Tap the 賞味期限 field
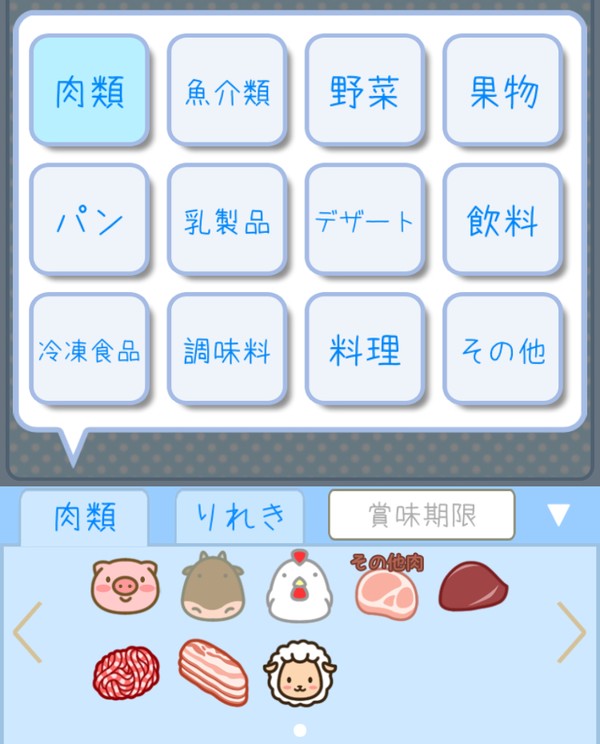Image resolution: width=600 pixels, height=744 pixels. click(421, 515)
